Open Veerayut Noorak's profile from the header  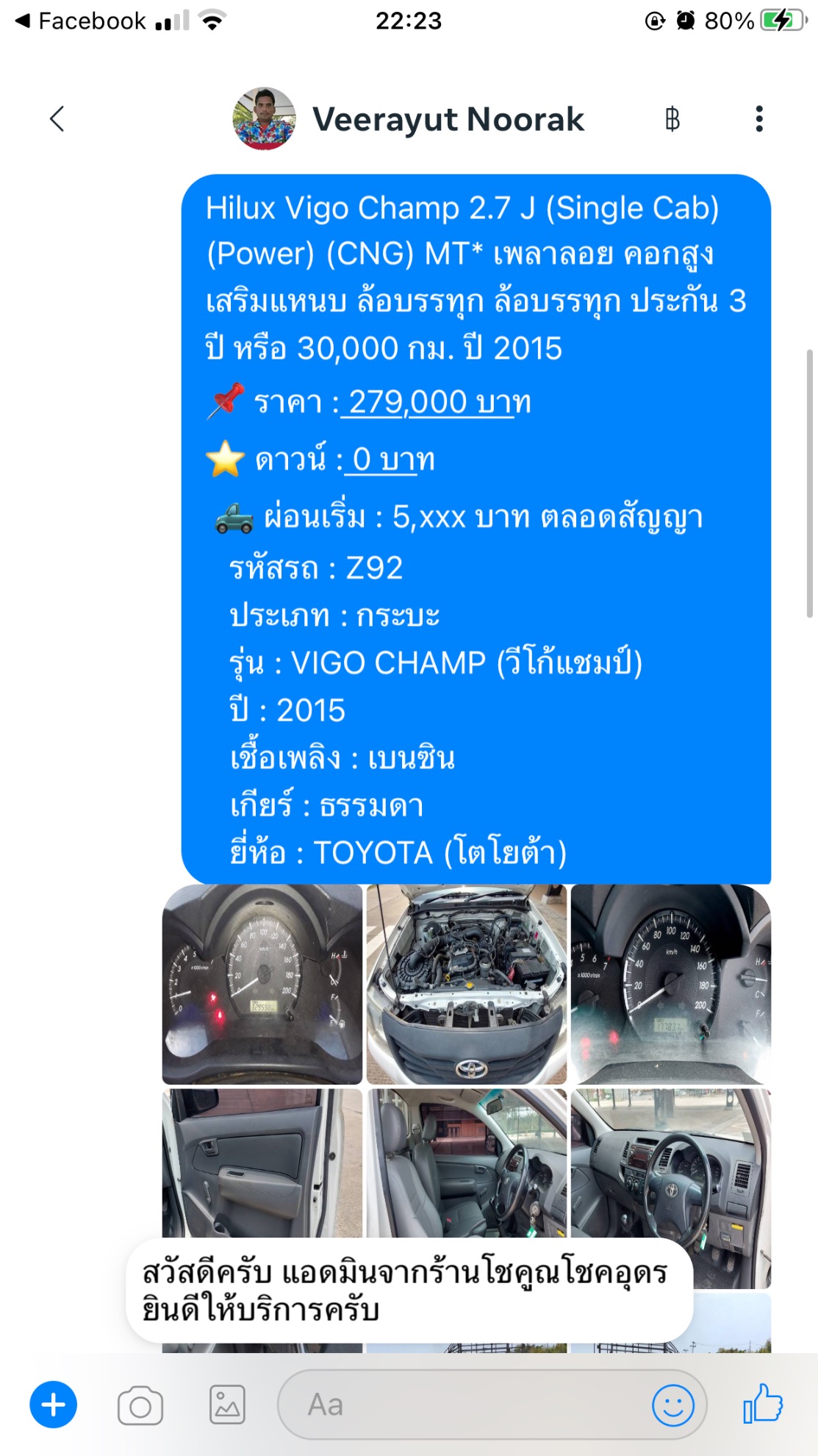pos(409,119)
